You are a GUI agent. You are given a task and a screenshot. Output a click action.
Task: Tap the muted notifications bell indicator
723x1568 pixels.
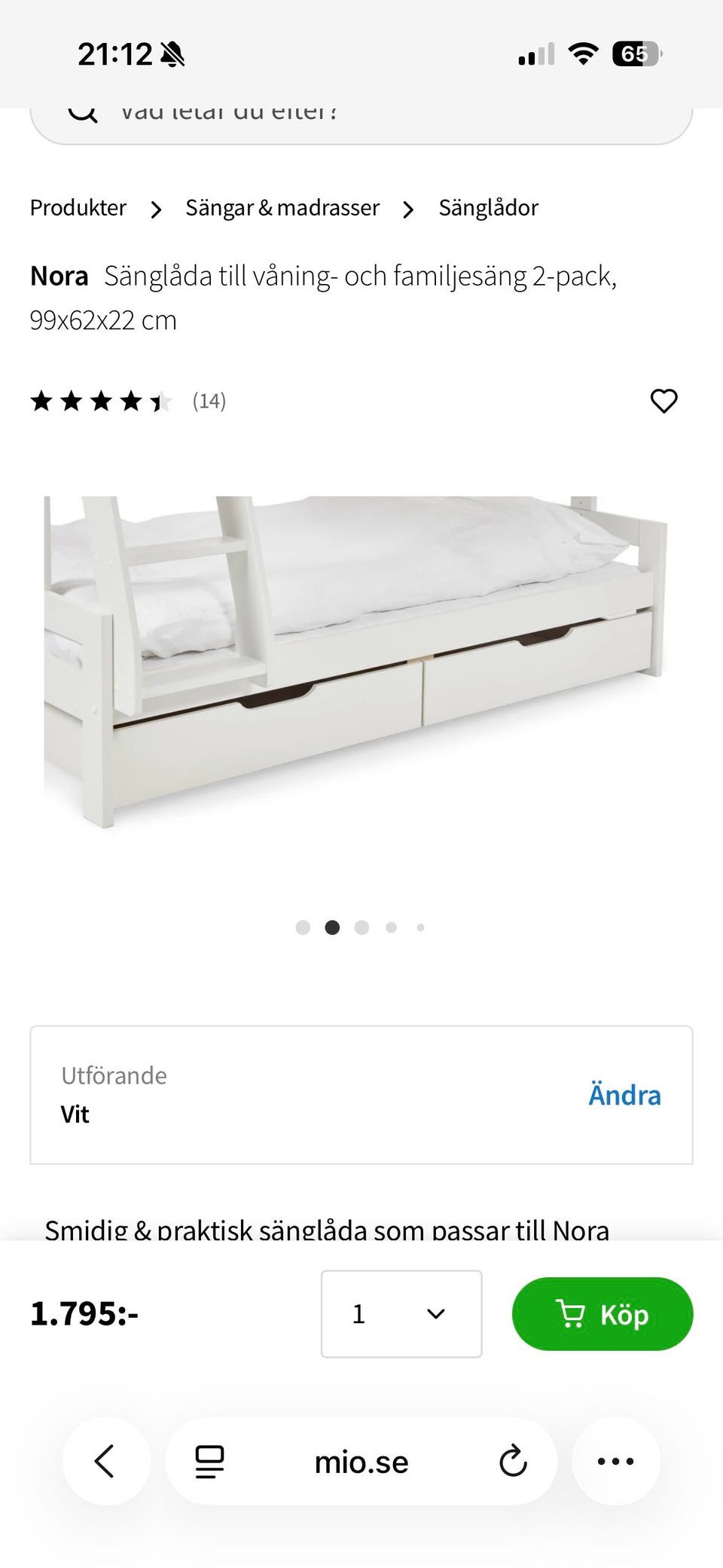coord(172,54)
